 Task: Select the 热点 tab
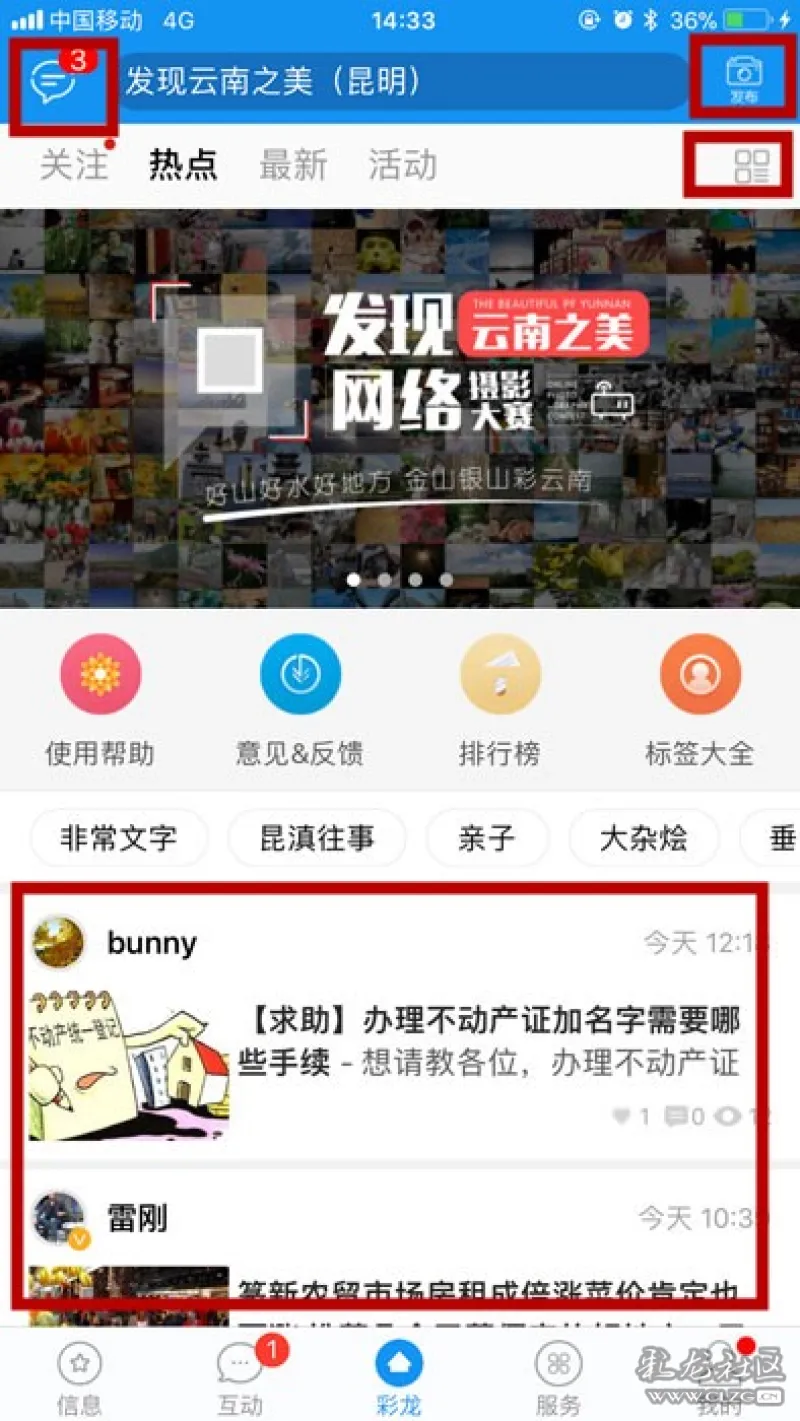click(x=183, y=165)
